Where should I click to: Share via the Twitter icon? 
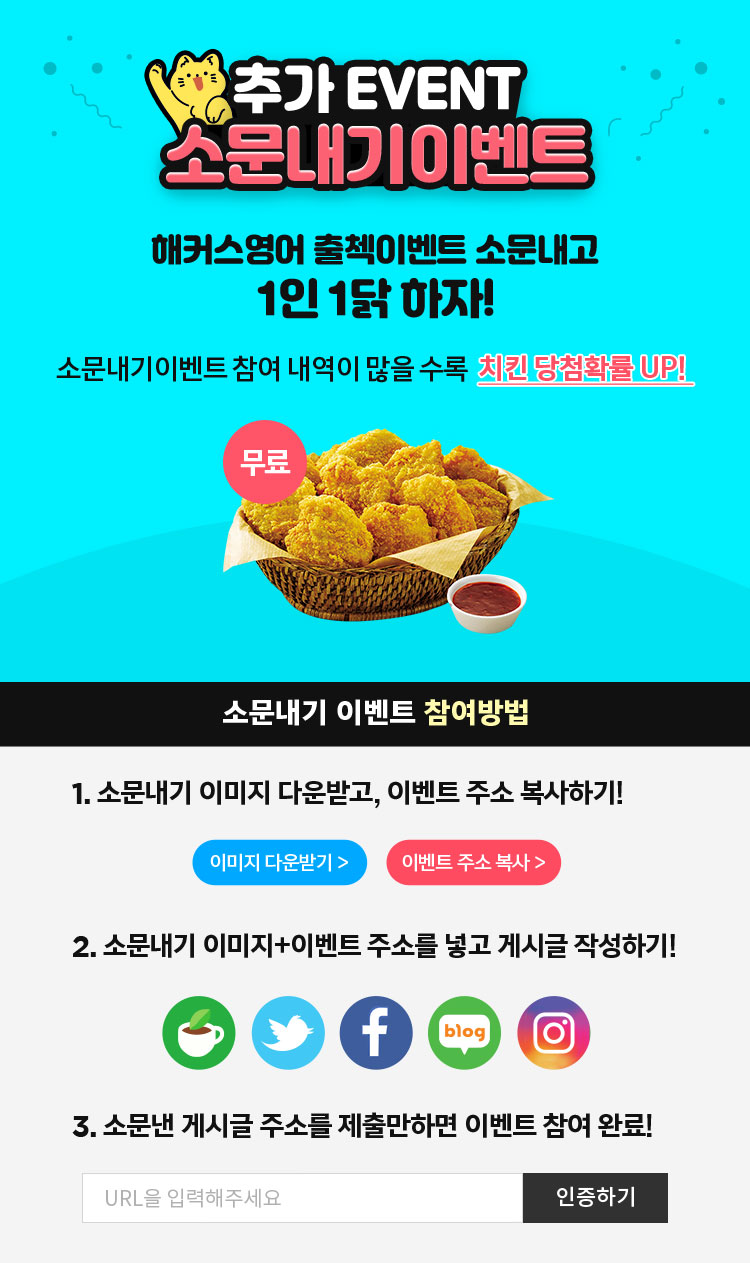[288, 1032]
